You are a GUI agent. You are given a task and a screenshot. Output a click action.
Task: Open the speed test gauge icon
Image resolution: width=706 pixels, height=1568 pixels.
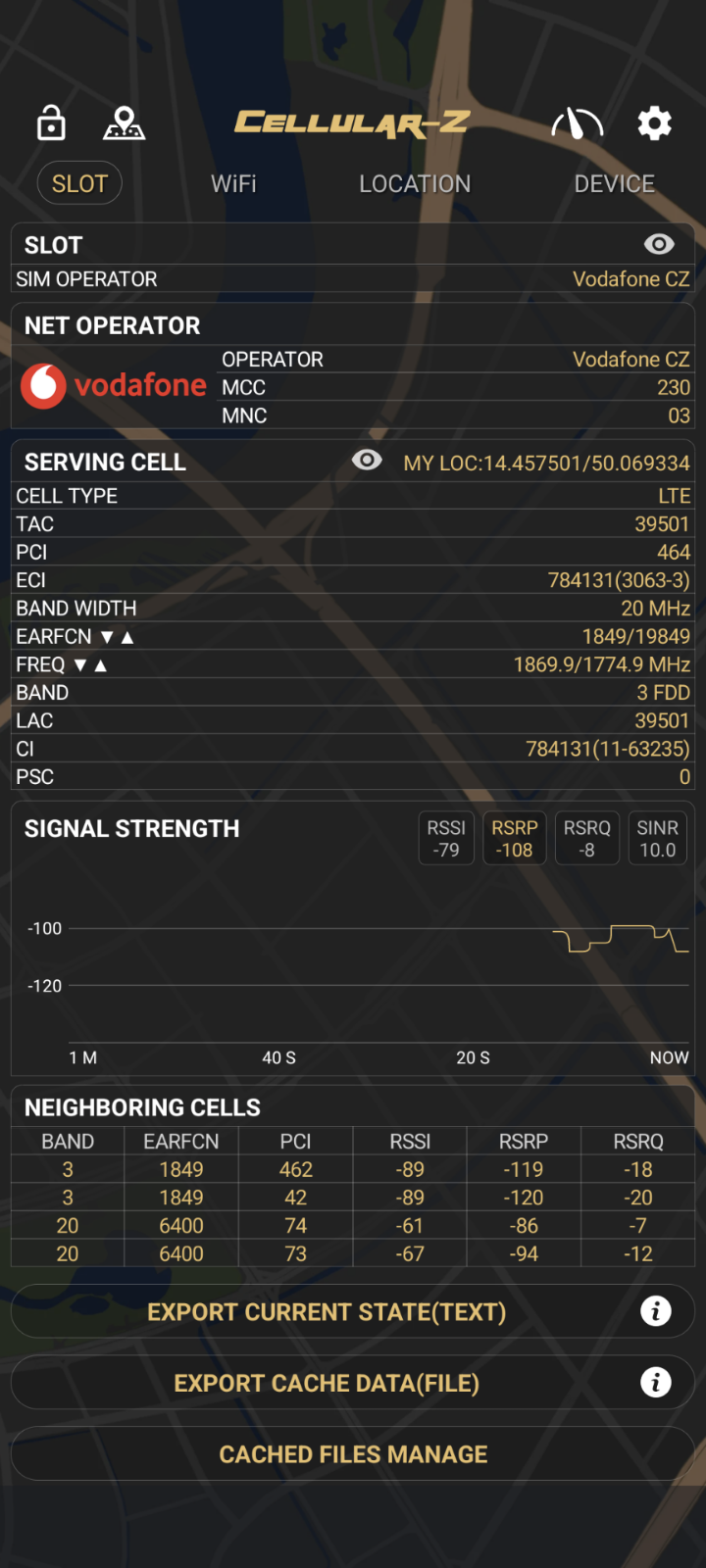[577, 123]
